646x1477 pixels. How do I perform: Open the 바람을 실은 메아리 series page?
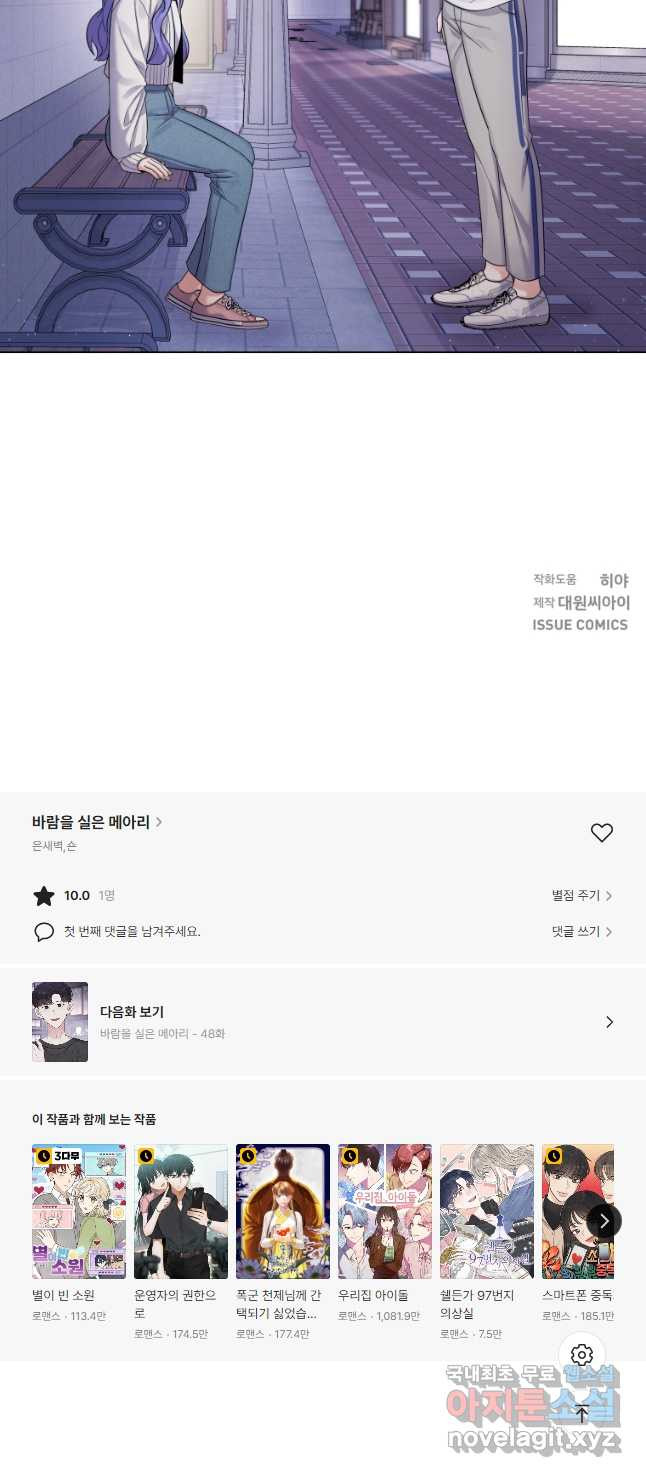97,822
